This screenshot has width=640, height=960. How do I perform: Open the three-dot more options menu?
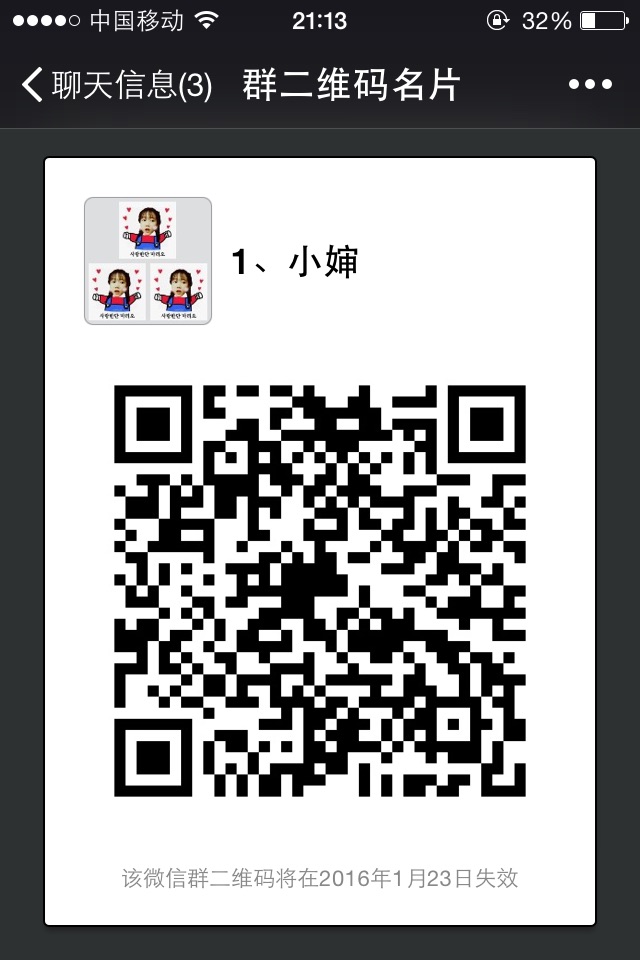[589, 85]
